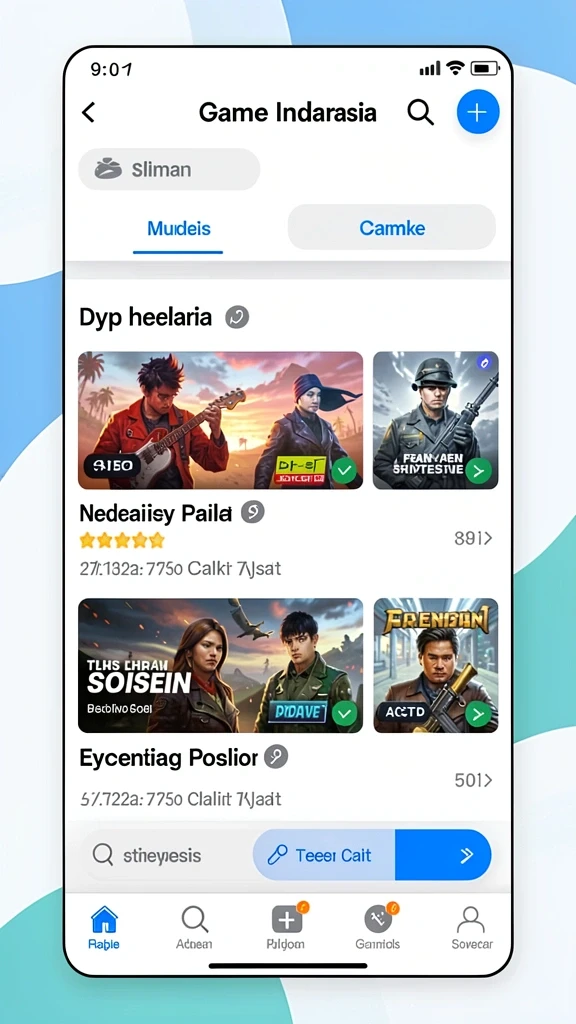The width and height of the screenshot is (576, 1024).
Task: Open the Frengan game tile
Action: point(435,665)
